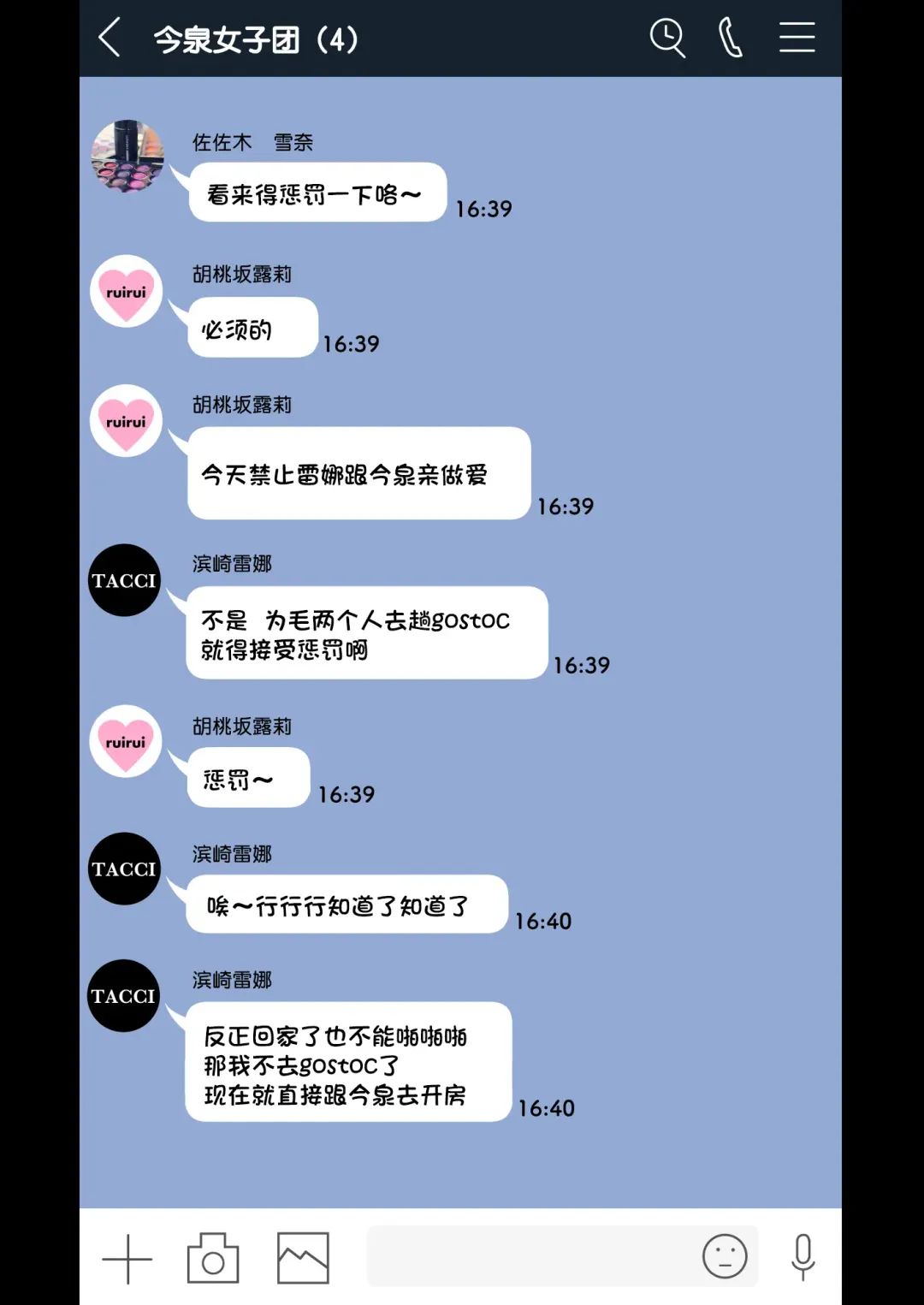The width and height of the screenshot is (924, 1305).
Task: Open the plus attachment menu
Action: click(x=127, y=1259)
